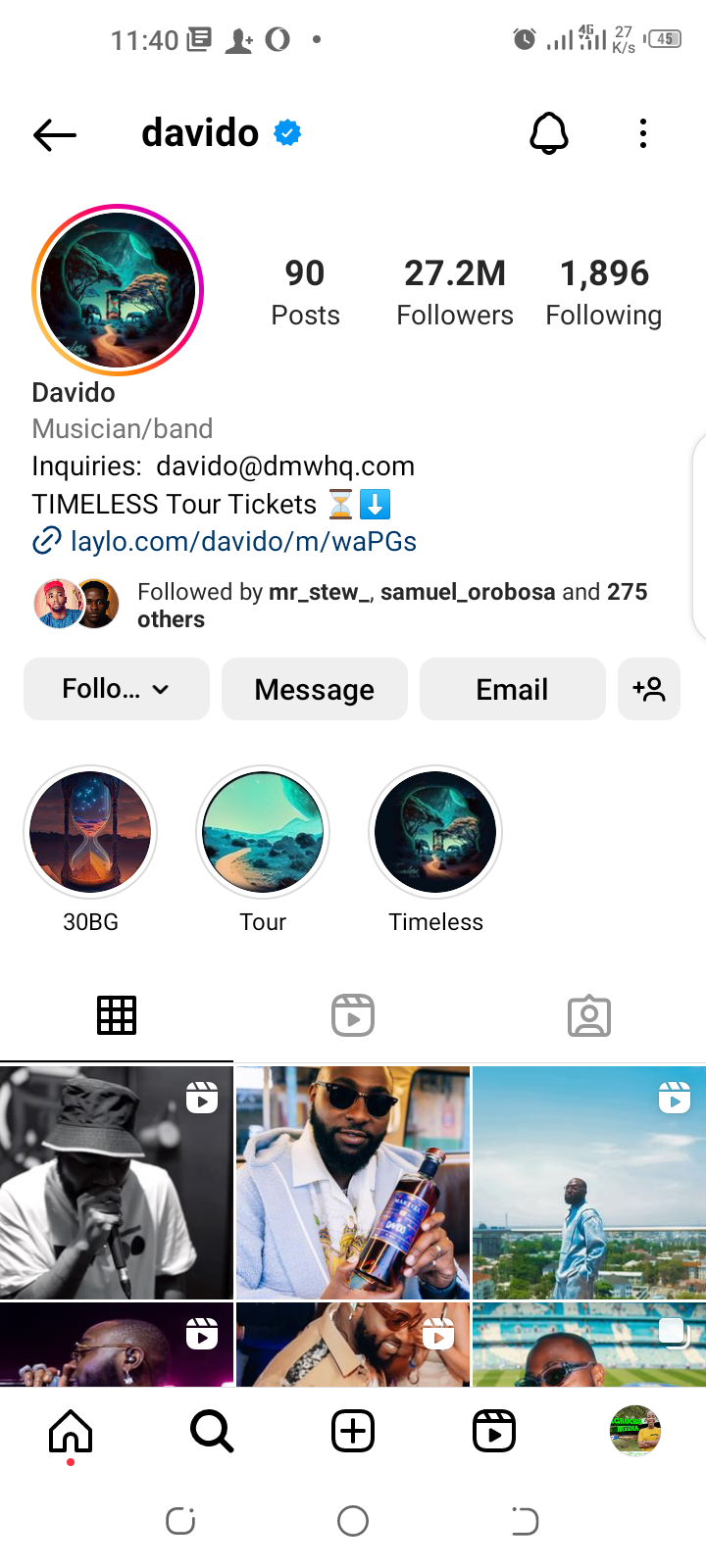Viewport: 706px width, 1568px height.
Task: Open the Search page from bottom bar
Action: click(x=212, y=1432)
